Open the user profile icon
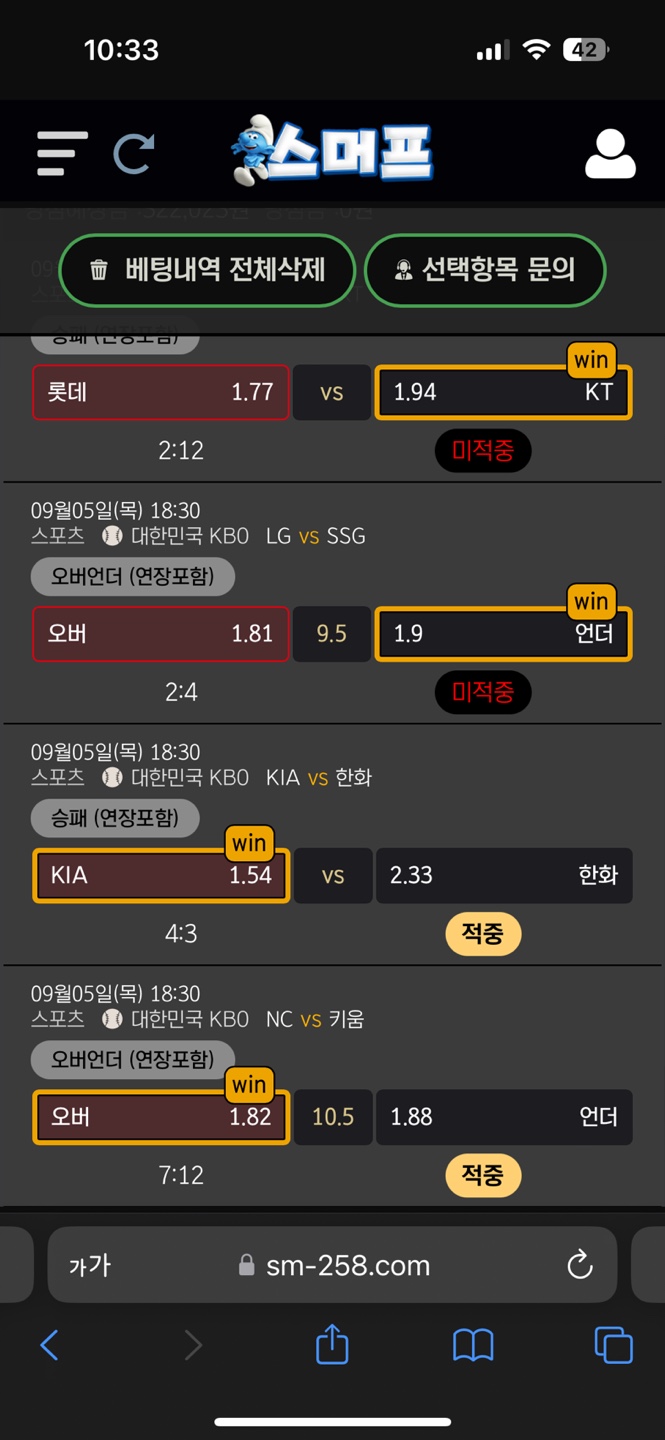 pos(610,154)
